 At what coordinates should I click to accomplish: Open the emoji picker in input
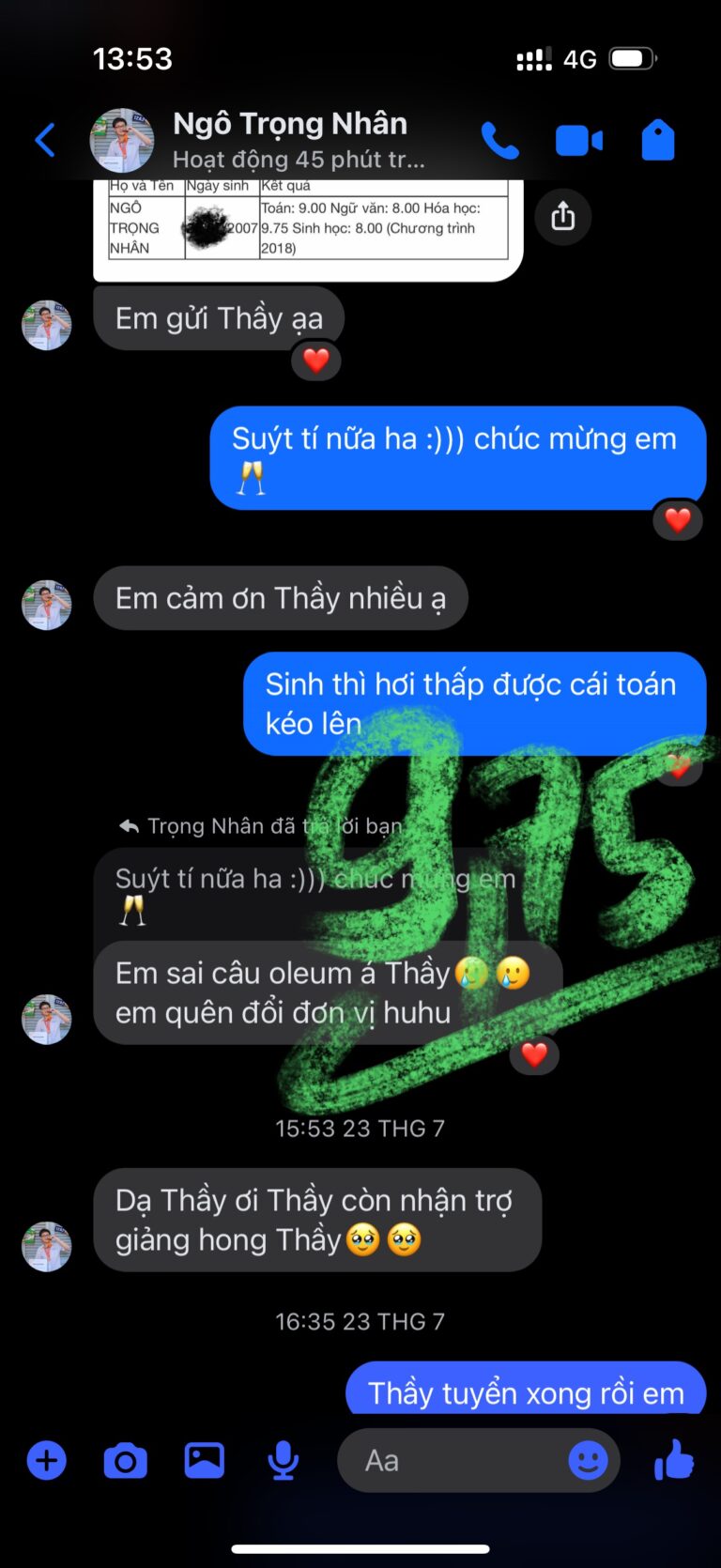(588, 1461)
